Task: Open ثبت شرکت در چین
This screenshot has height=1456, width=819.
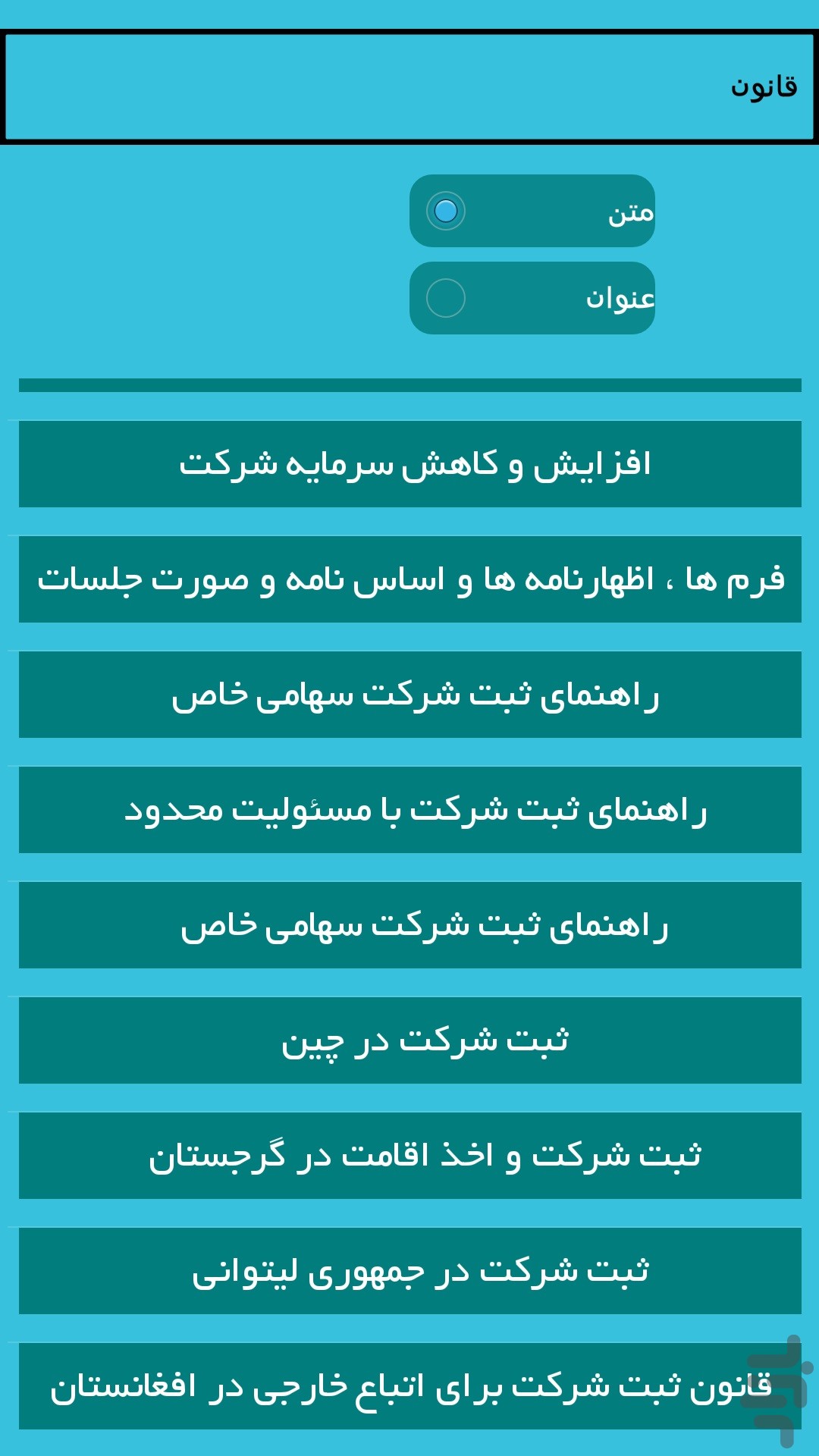Action: pos(410,1040)
